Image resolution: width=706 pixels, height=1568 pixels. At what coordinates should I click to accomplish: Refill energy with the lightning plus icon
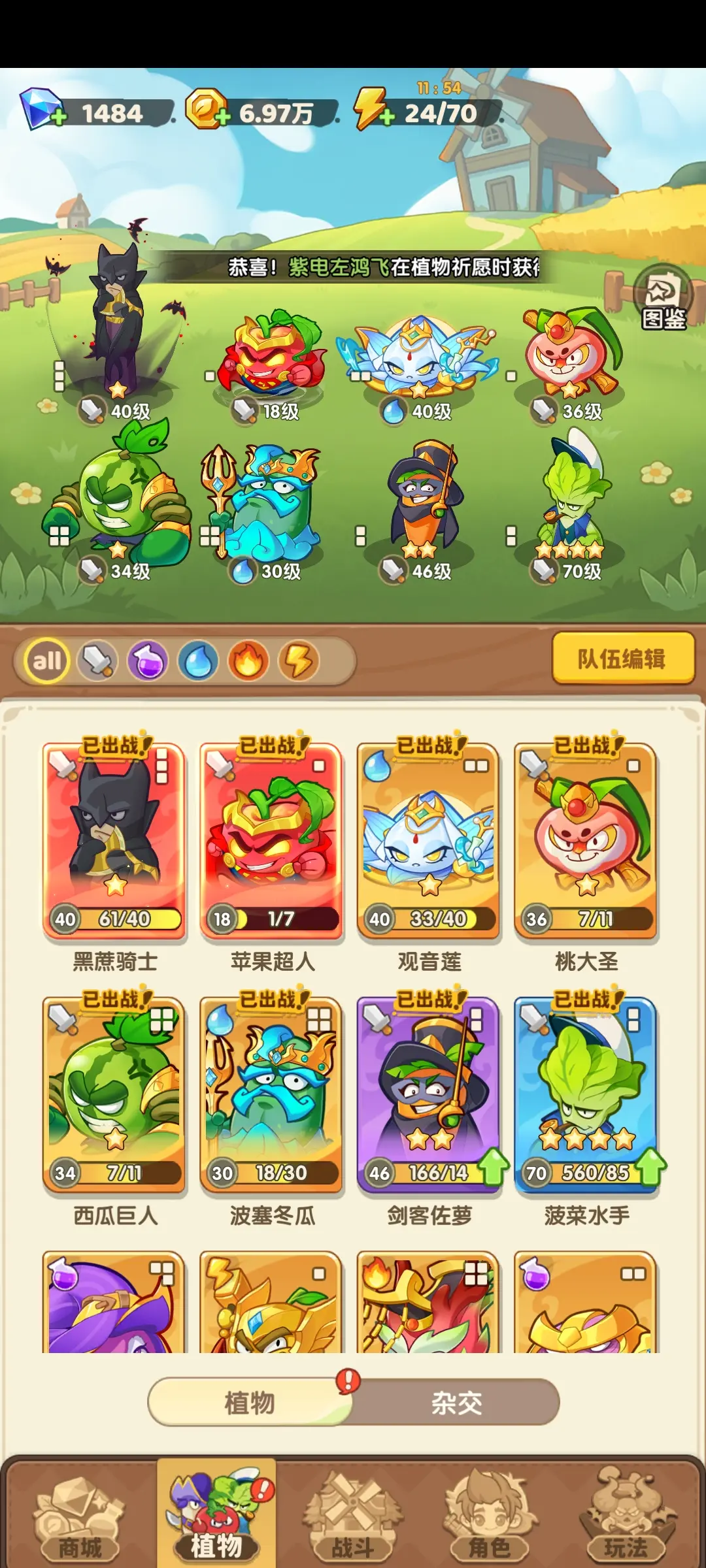(386, 118)
